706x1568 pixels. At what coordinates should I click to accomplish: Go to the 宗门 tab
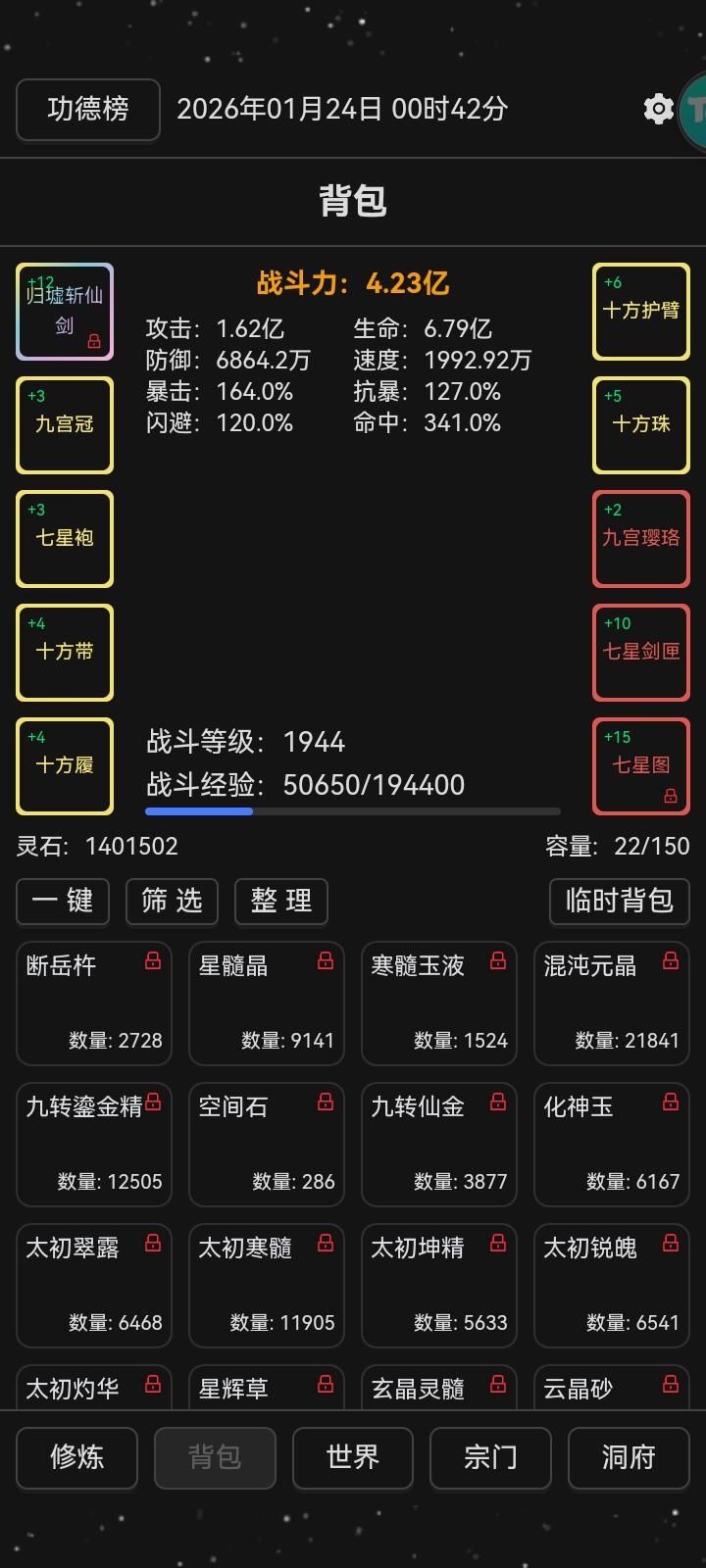pos(490,1457)
